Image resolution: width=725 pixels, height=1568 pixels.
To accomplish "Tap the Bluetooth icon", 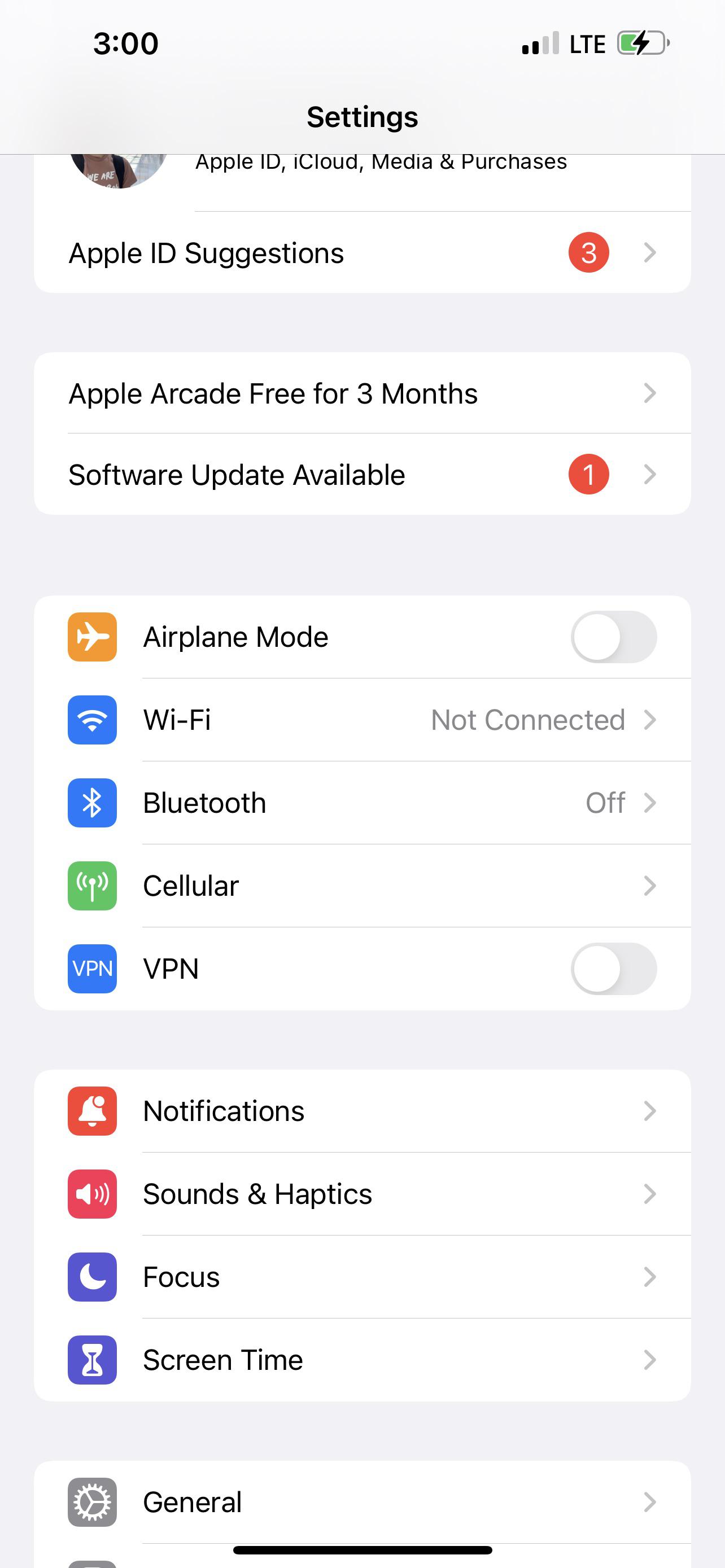I will pos(91,803).
